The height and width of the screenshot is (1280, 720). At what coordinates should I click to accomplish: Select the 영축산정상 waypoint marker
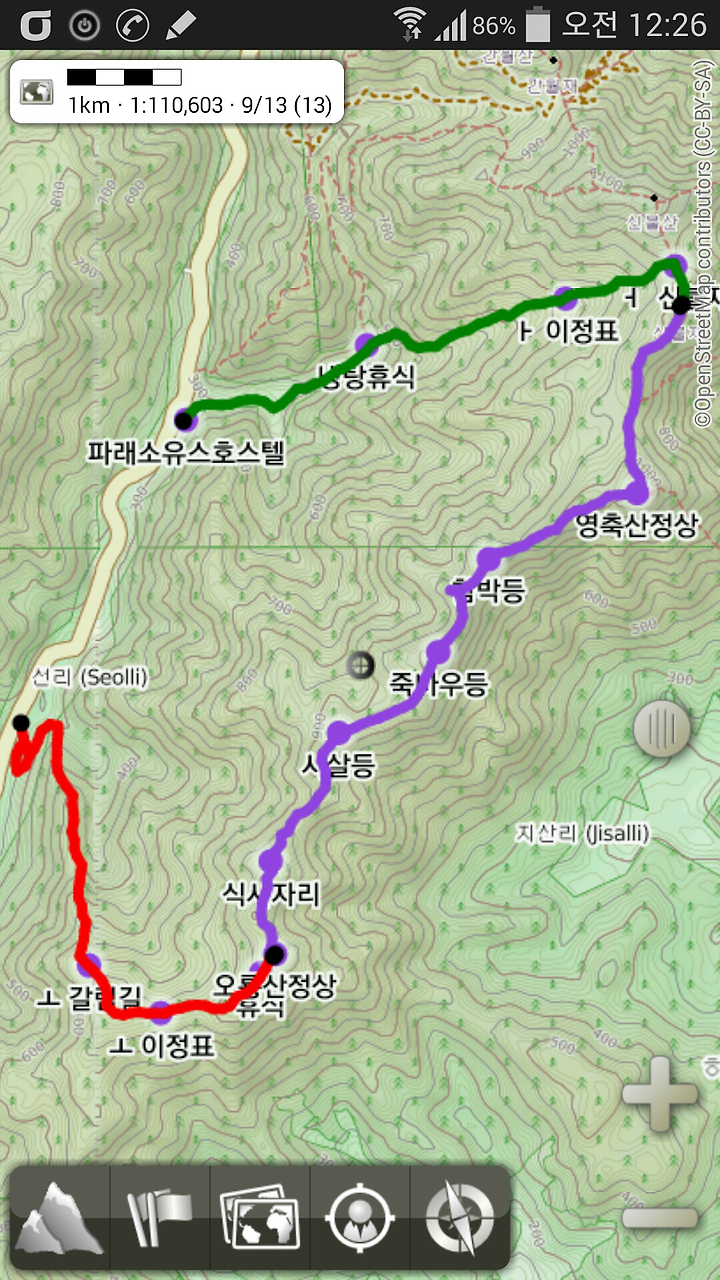638,491
